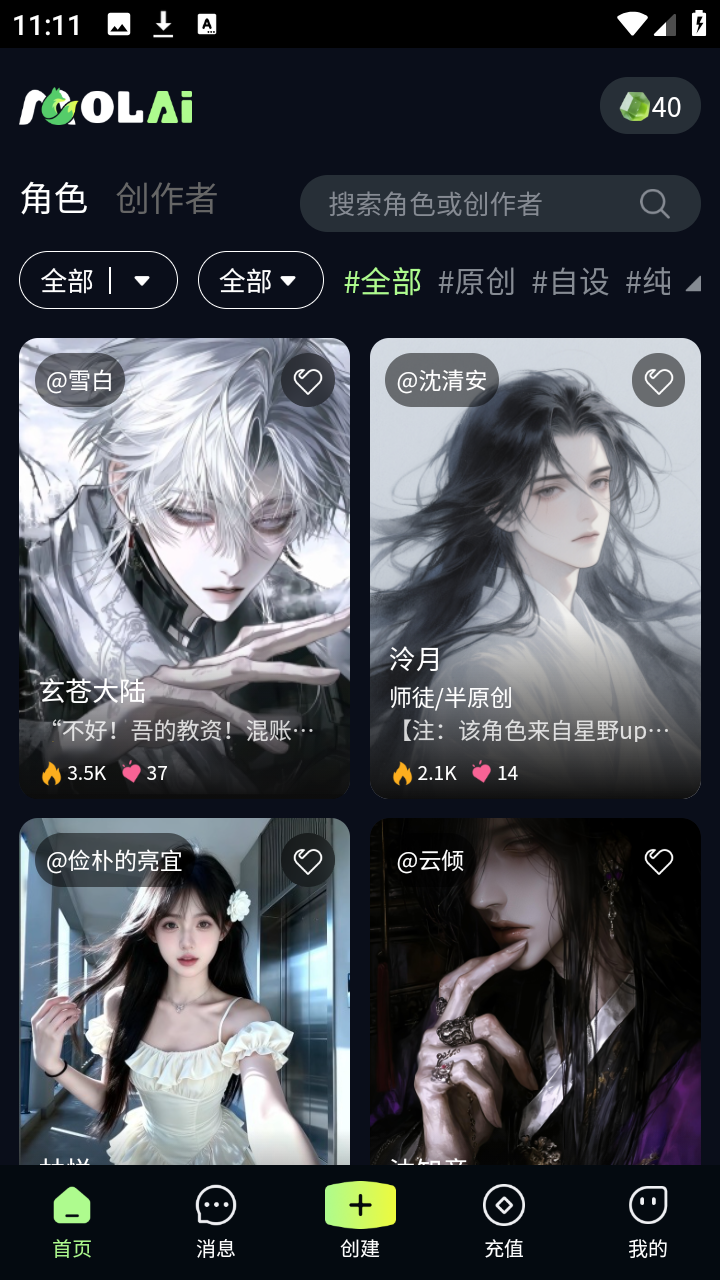Tap the 搜索角色或创作者 search field
The image size is (720, 1280).
click(x=470, y=203)
